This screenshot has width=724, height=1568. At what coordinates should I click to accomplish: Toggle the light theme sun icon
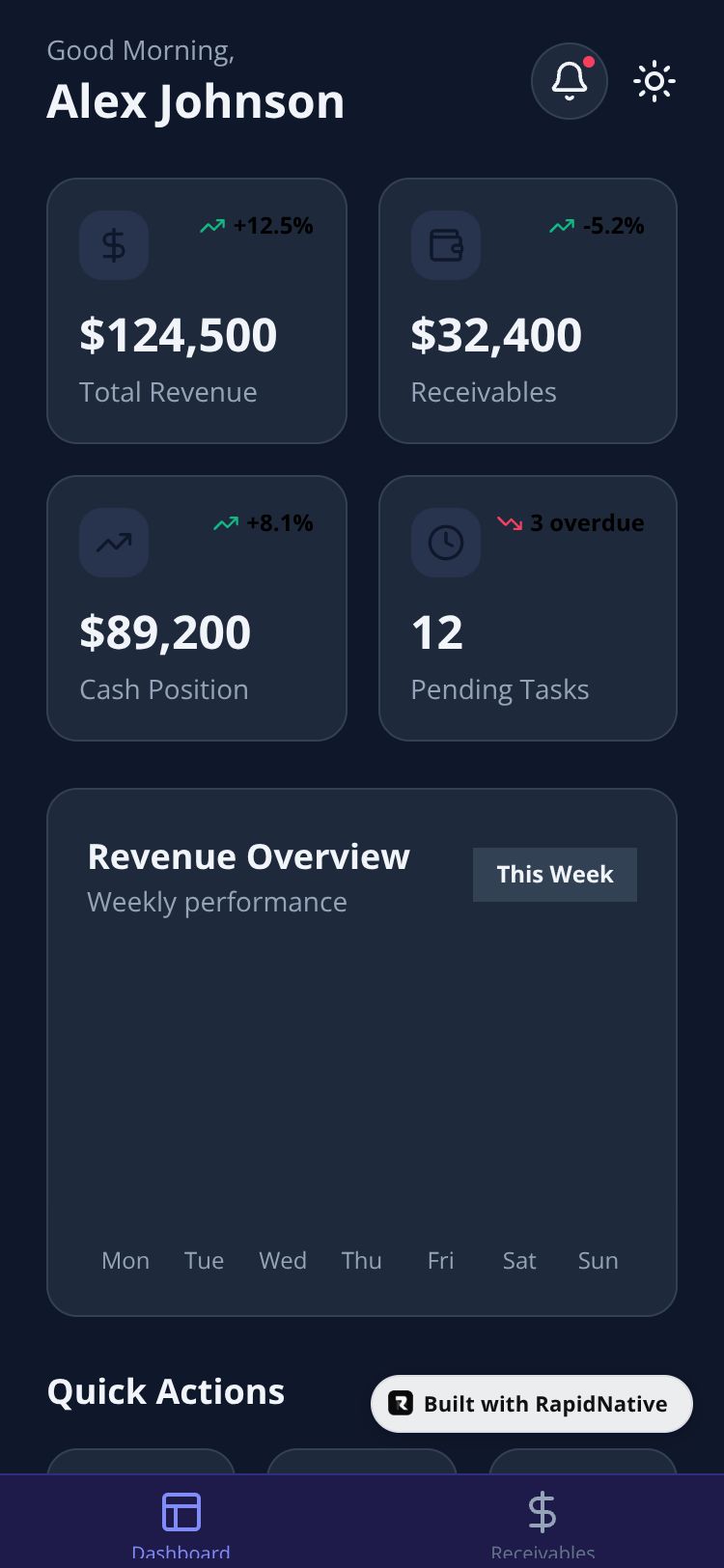tap(654, 81)
